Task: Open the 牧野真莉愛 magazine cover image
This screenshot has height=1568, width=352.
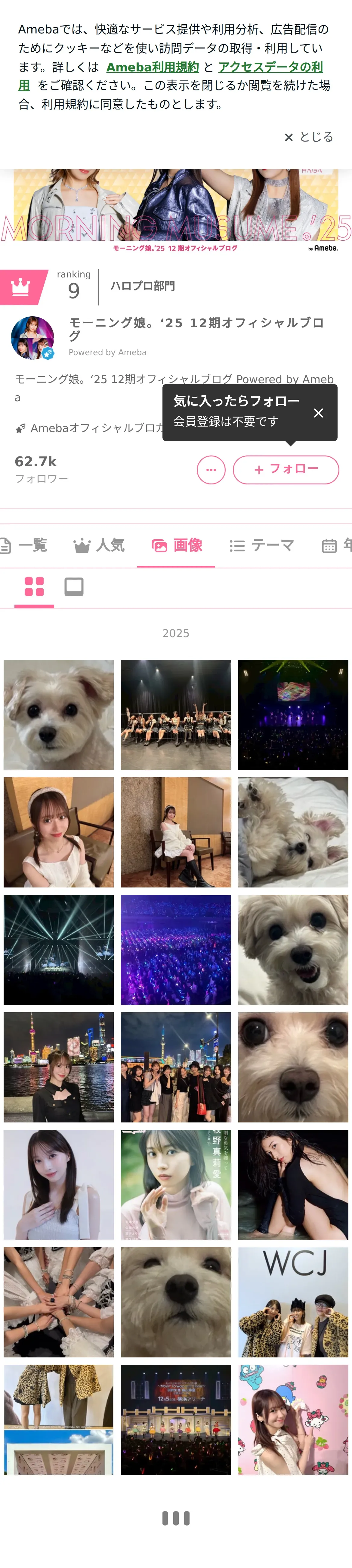Action: [x=176, y=1185]
